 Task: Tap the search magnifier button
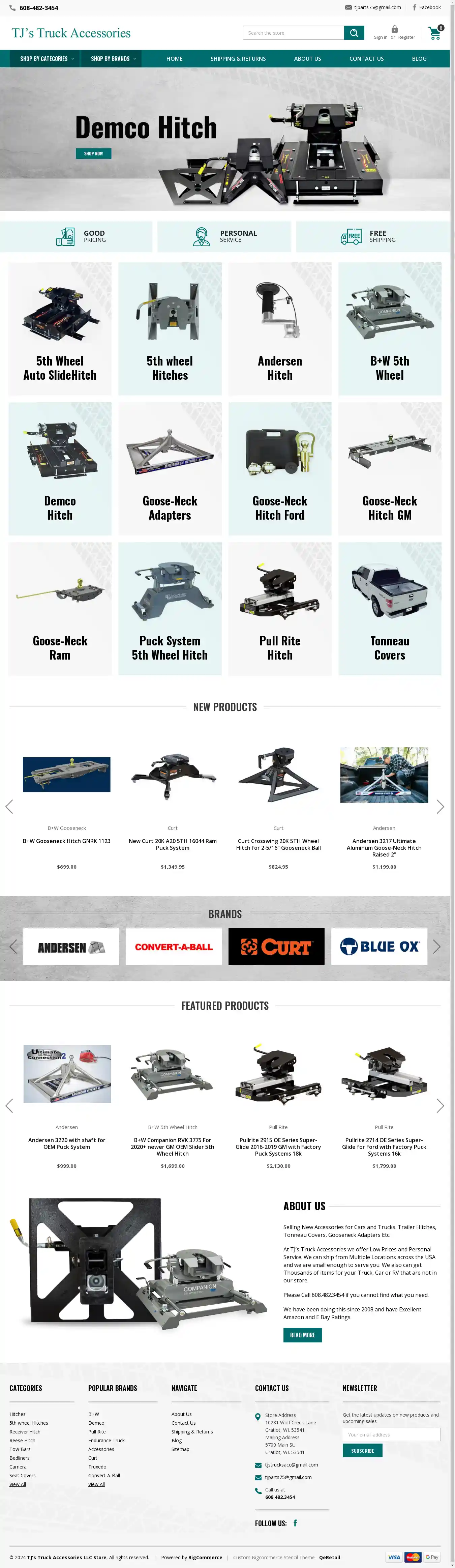coord(354,33)
